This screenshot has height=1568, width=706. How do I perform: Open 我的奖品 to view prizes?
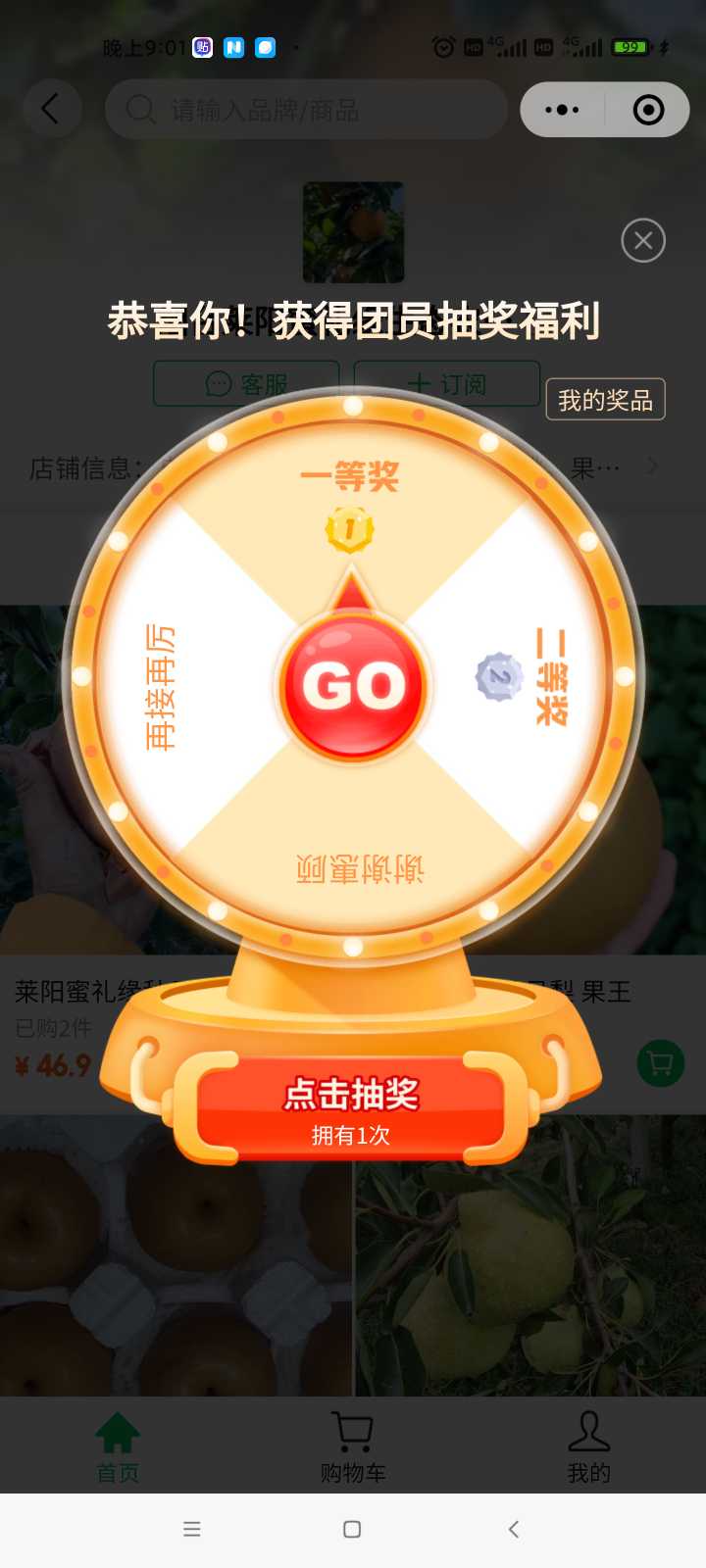pos(605,400)
